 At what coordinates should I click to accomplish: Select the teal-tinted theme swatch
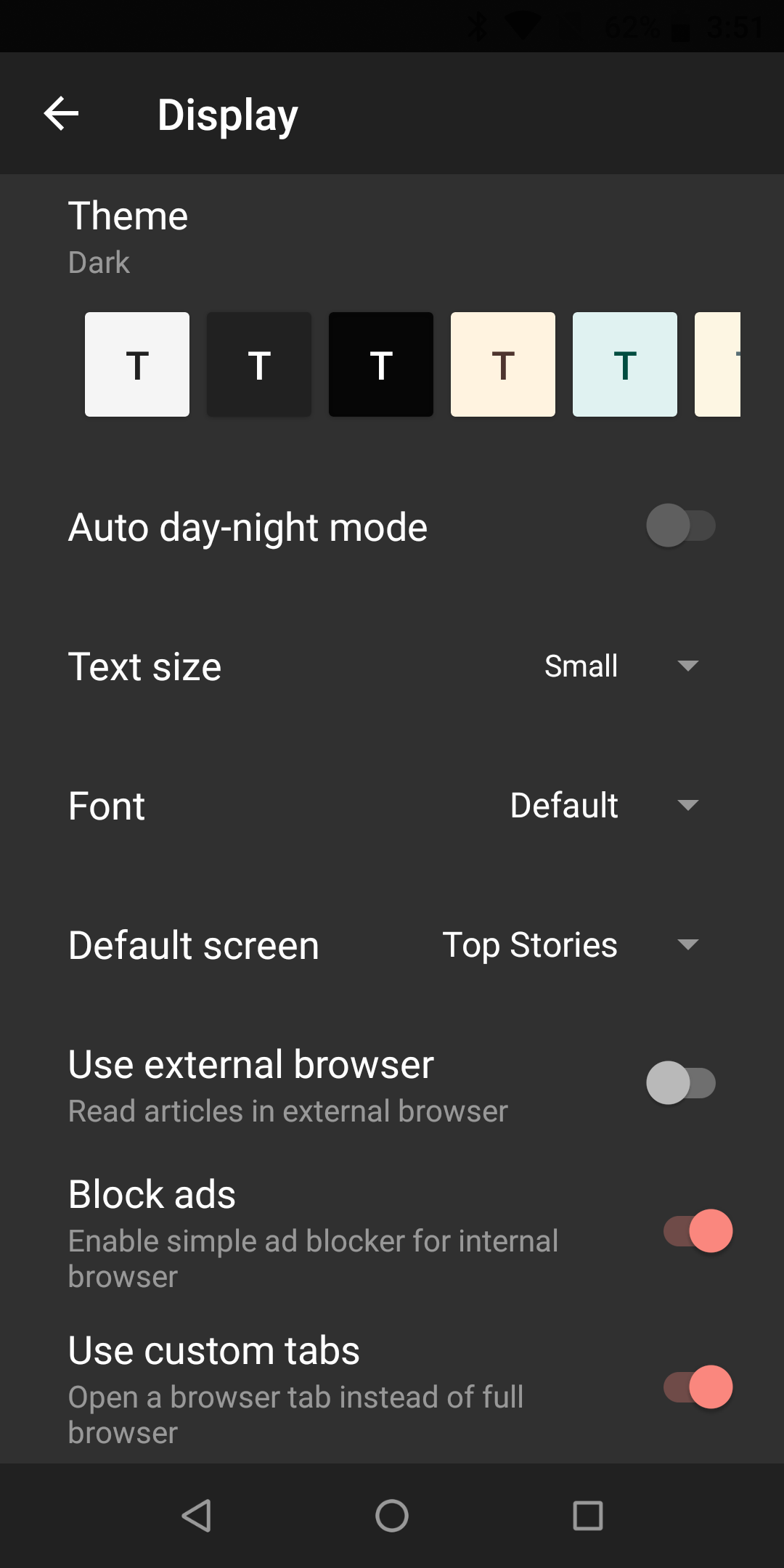coord(624,364)
